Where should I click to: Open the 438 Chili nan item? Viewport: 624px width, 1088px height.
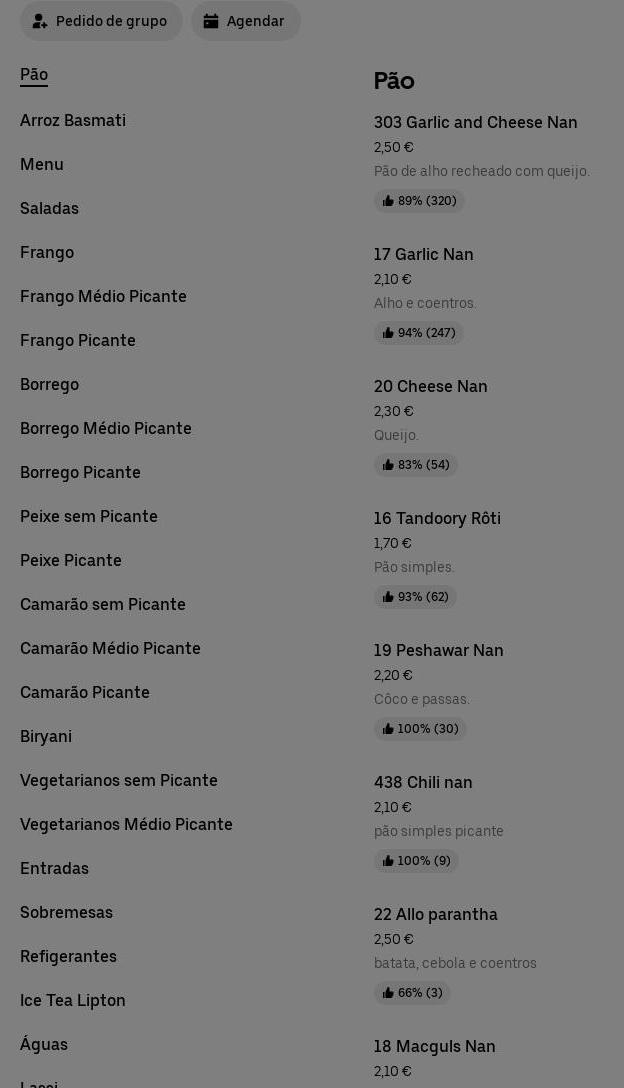tap(423, 782)
